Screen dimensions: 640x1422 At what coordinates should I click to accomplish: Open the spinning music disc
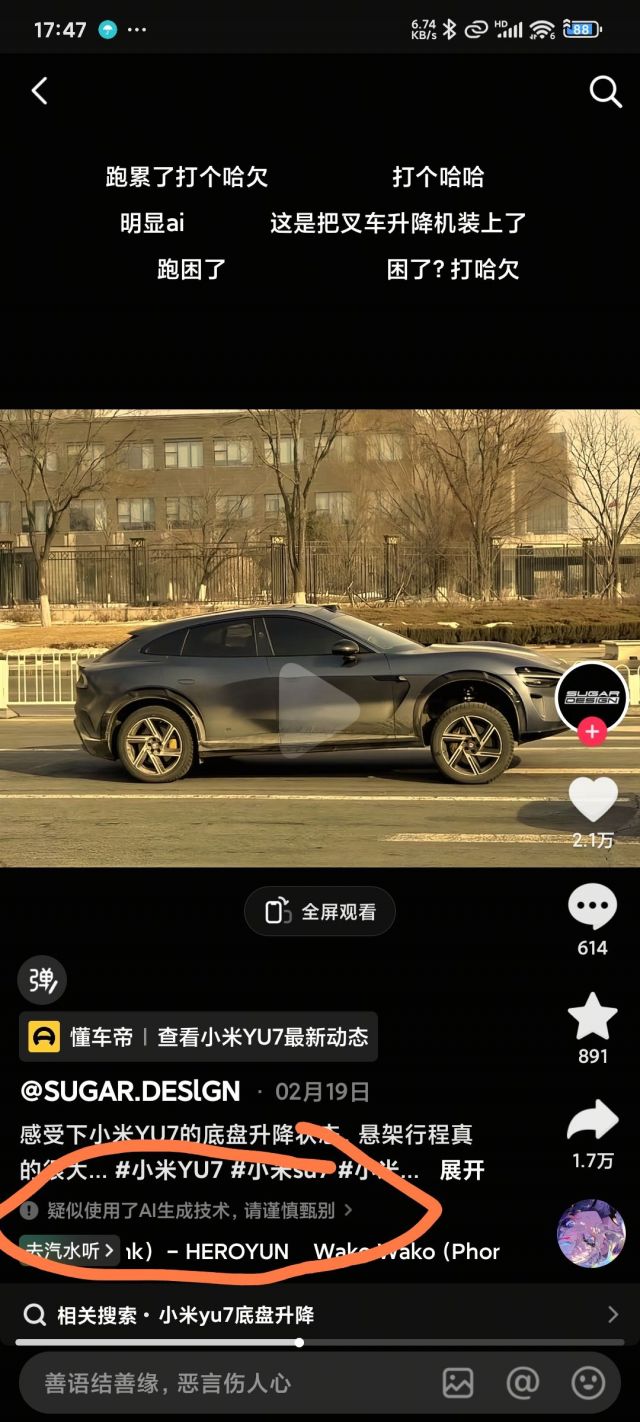click(591, 1233)
